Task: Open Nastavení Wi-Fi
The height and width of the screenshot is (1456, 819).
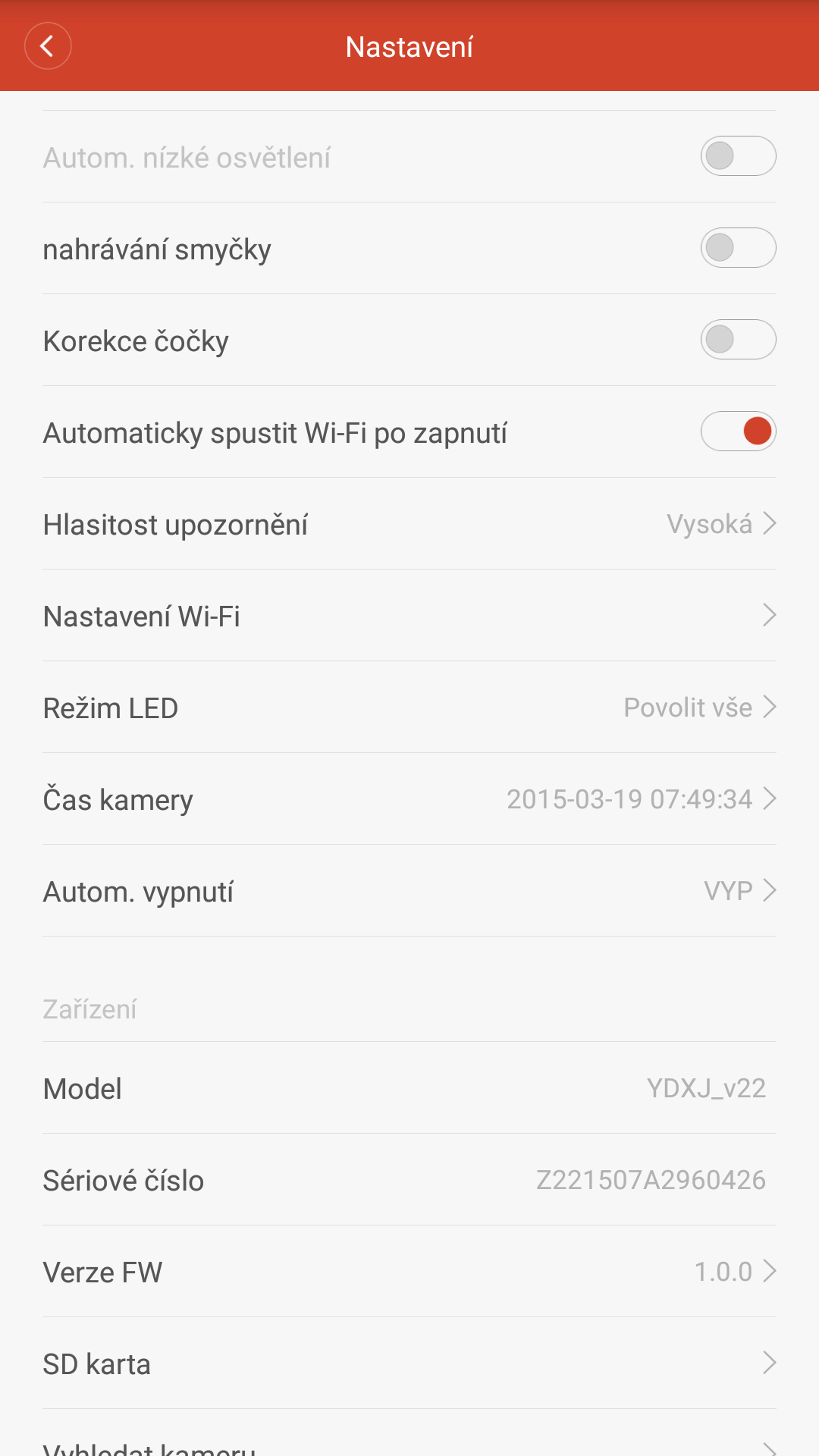Action: coord(409,616)
